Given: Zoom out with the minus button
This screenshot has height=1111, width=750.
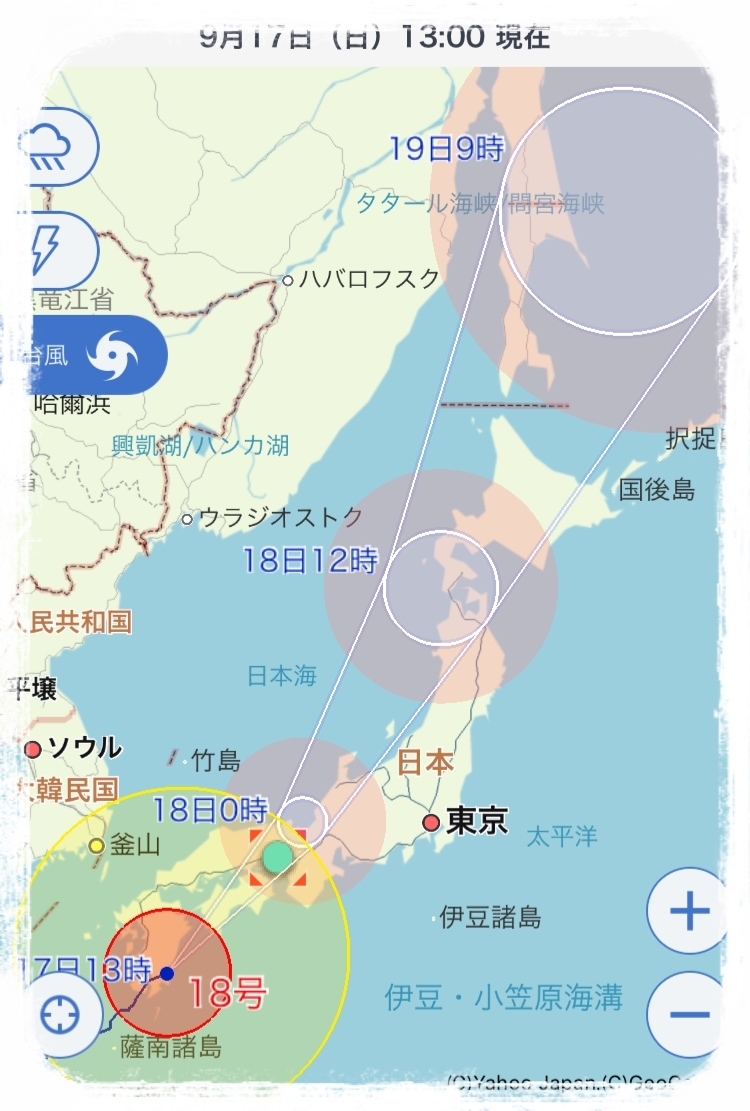Looking at the screenshot, I should tap(689, 1014).
